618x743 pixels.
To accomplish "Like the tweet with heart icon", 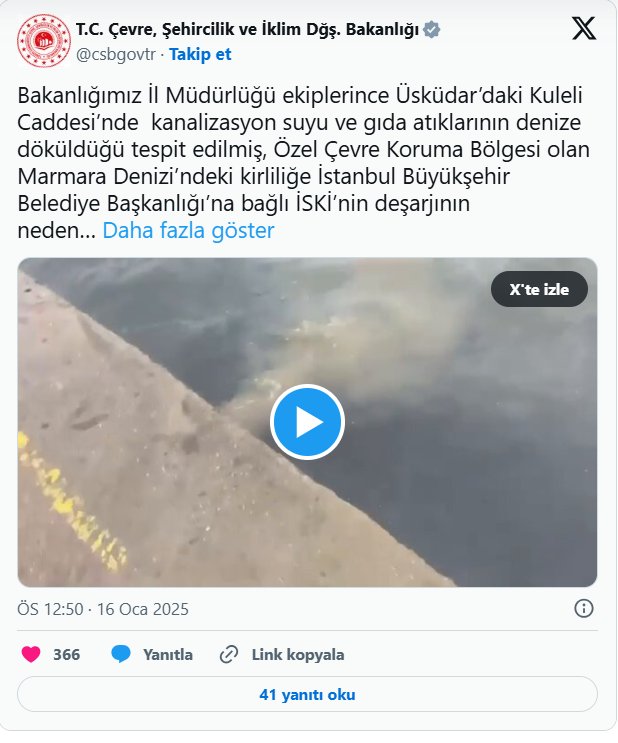I will 32,655.
